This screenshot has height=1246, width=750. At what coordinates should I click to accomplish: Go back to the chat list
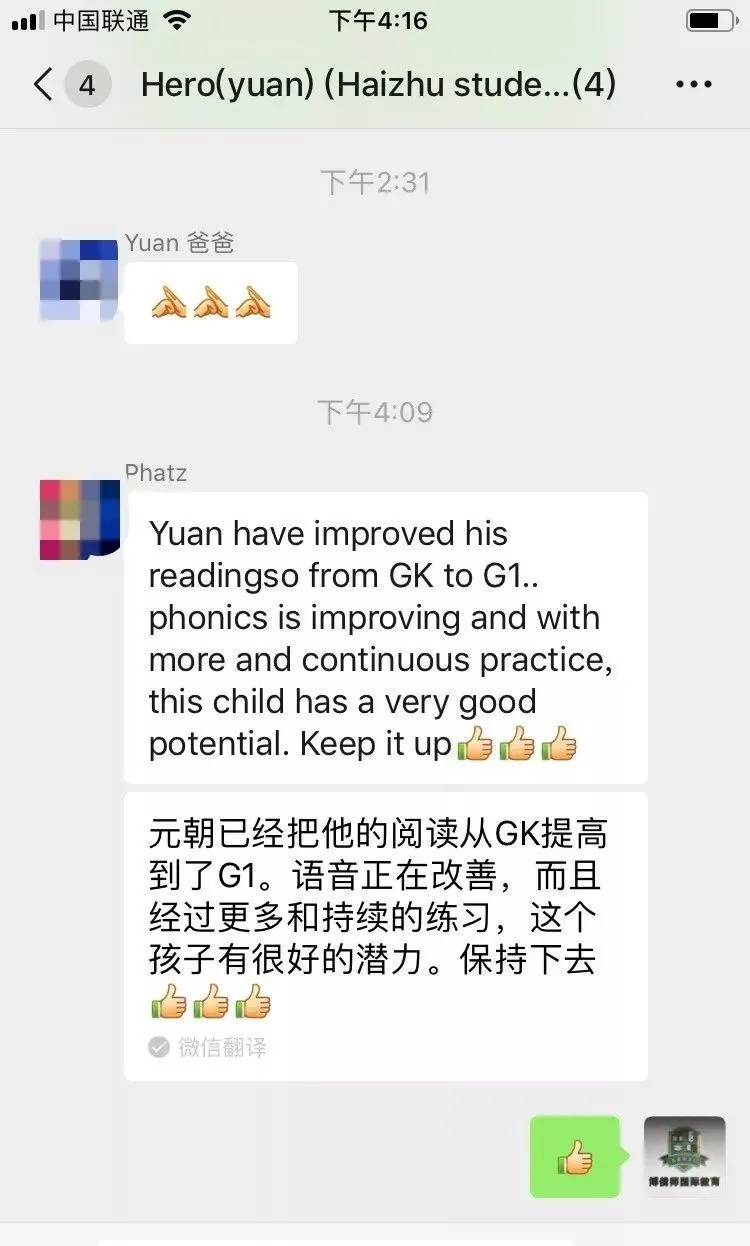[x=43, y=85]
